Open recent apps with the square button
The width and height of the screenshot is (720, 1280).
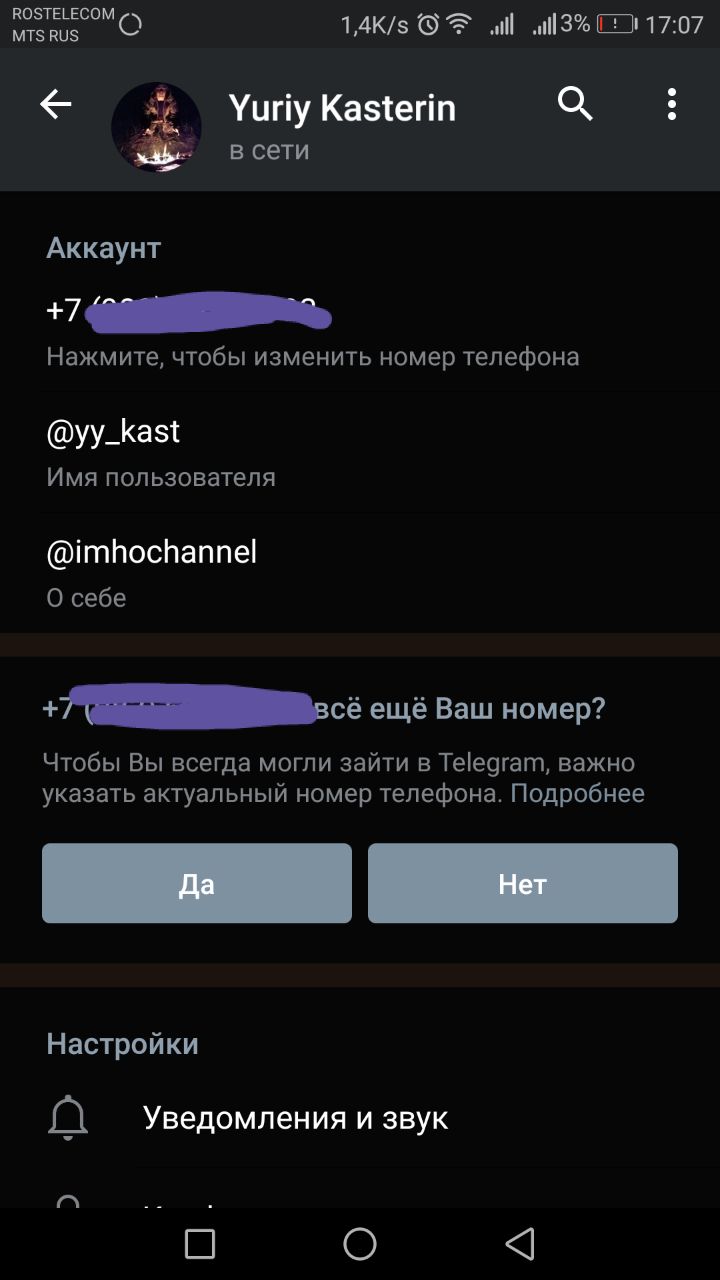pos(200,1244)
